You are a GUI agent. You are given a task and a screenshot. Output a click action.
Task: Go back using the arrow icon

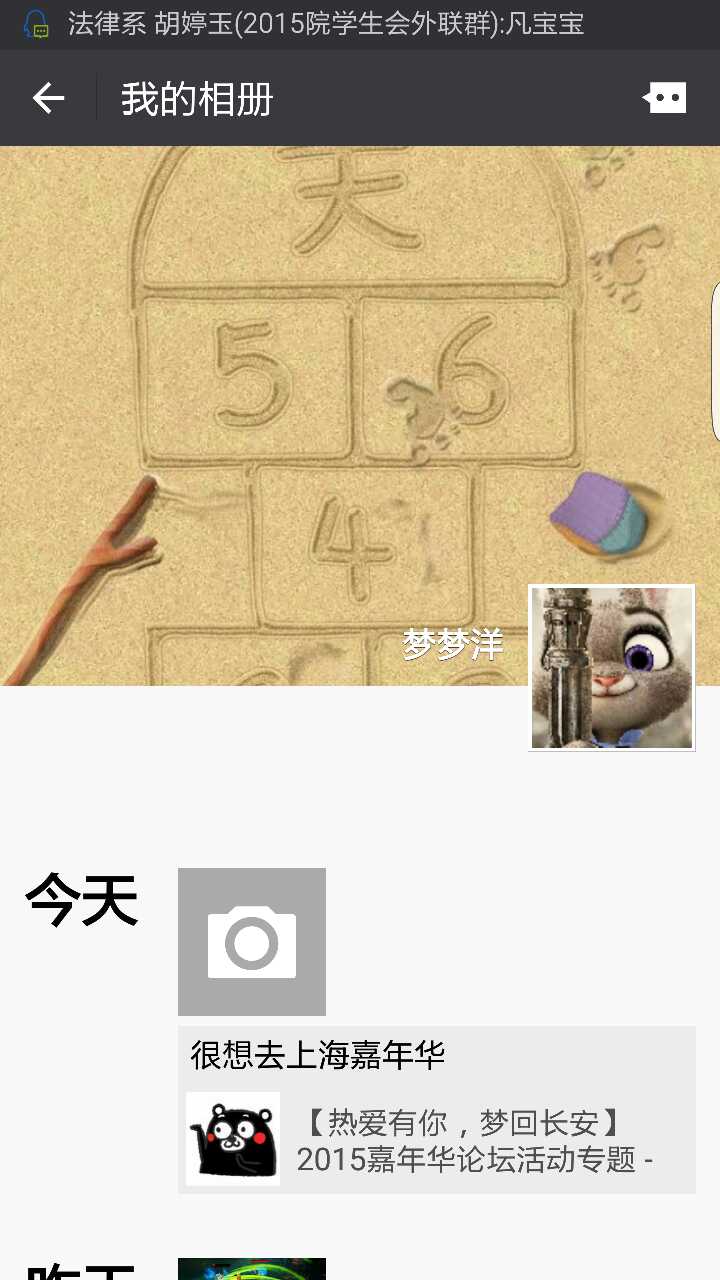[48, 98]
